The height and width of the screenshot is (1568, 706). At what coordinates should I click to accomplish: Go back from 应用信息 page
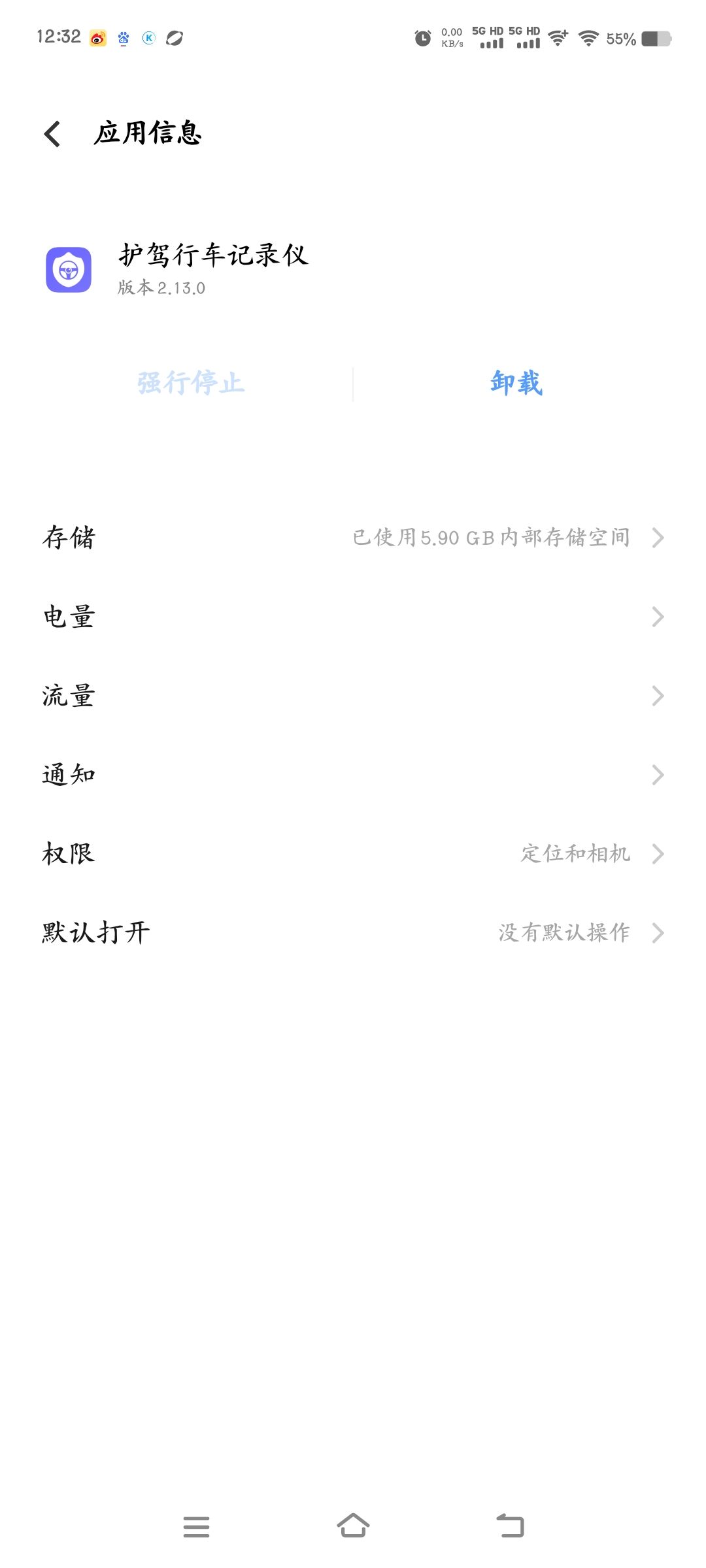[52, 134]
